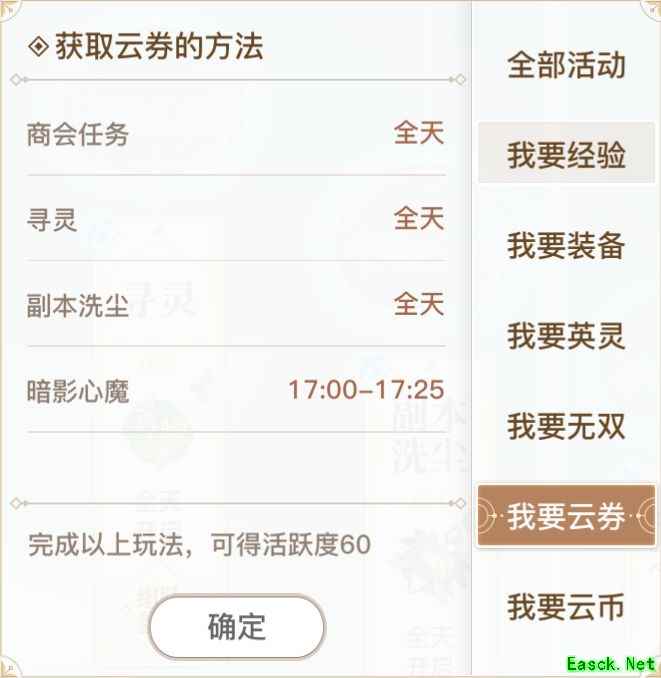This screenshot has height=678, width=661.
Task: Open the 我要云币 tab
Action: pos(566,606)
